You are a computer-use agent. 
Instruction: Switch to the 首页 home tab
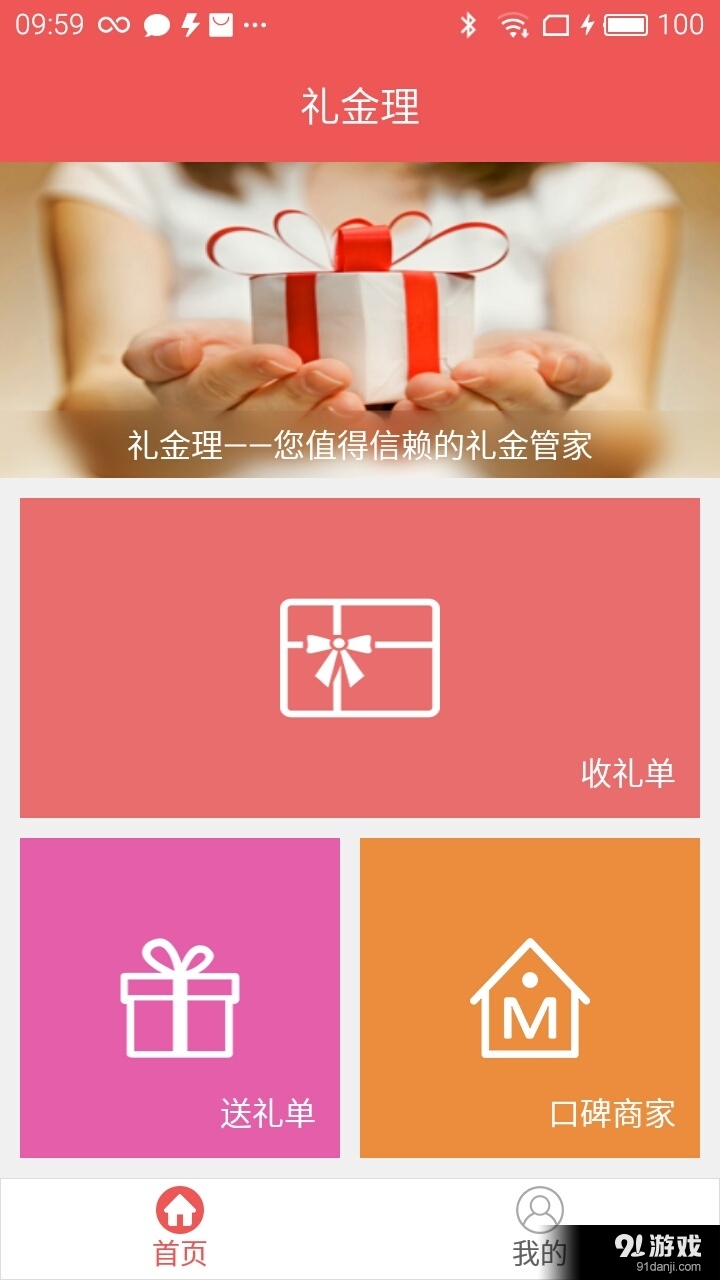click(x=180, y=1227)
